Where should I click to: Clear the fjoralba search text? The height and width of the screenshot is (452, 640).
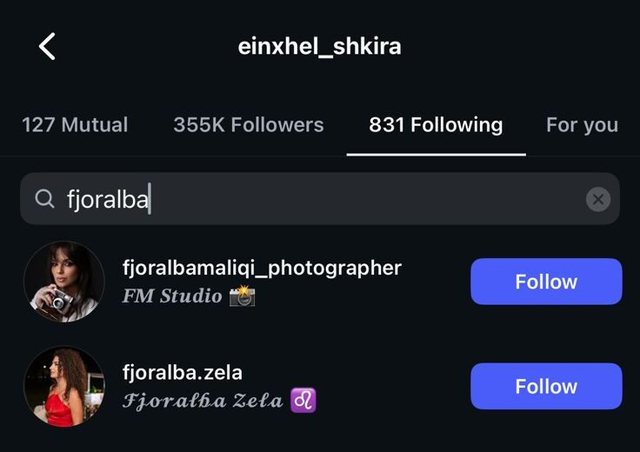[x=598, y=199]
